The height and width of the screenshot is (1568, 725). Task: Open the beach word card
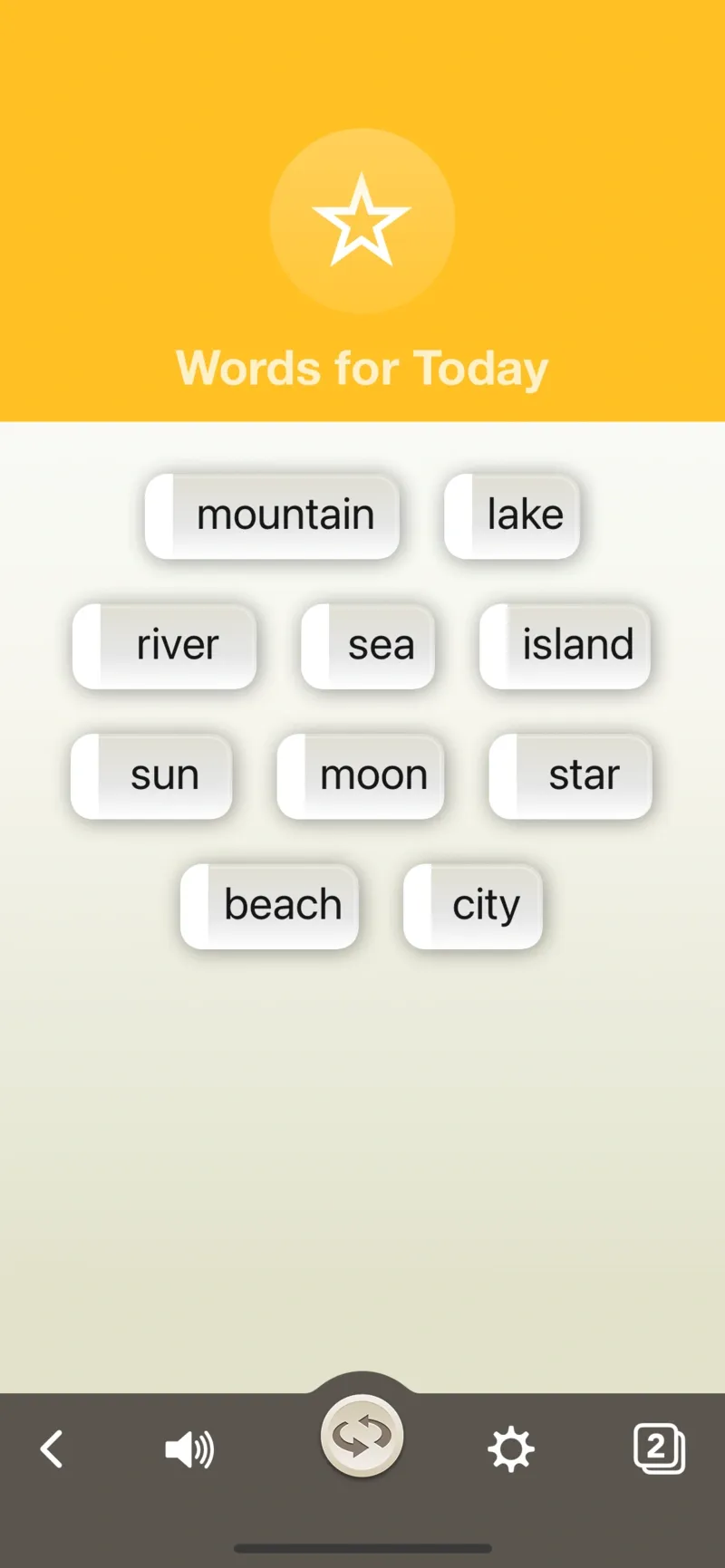pos(270,906)
